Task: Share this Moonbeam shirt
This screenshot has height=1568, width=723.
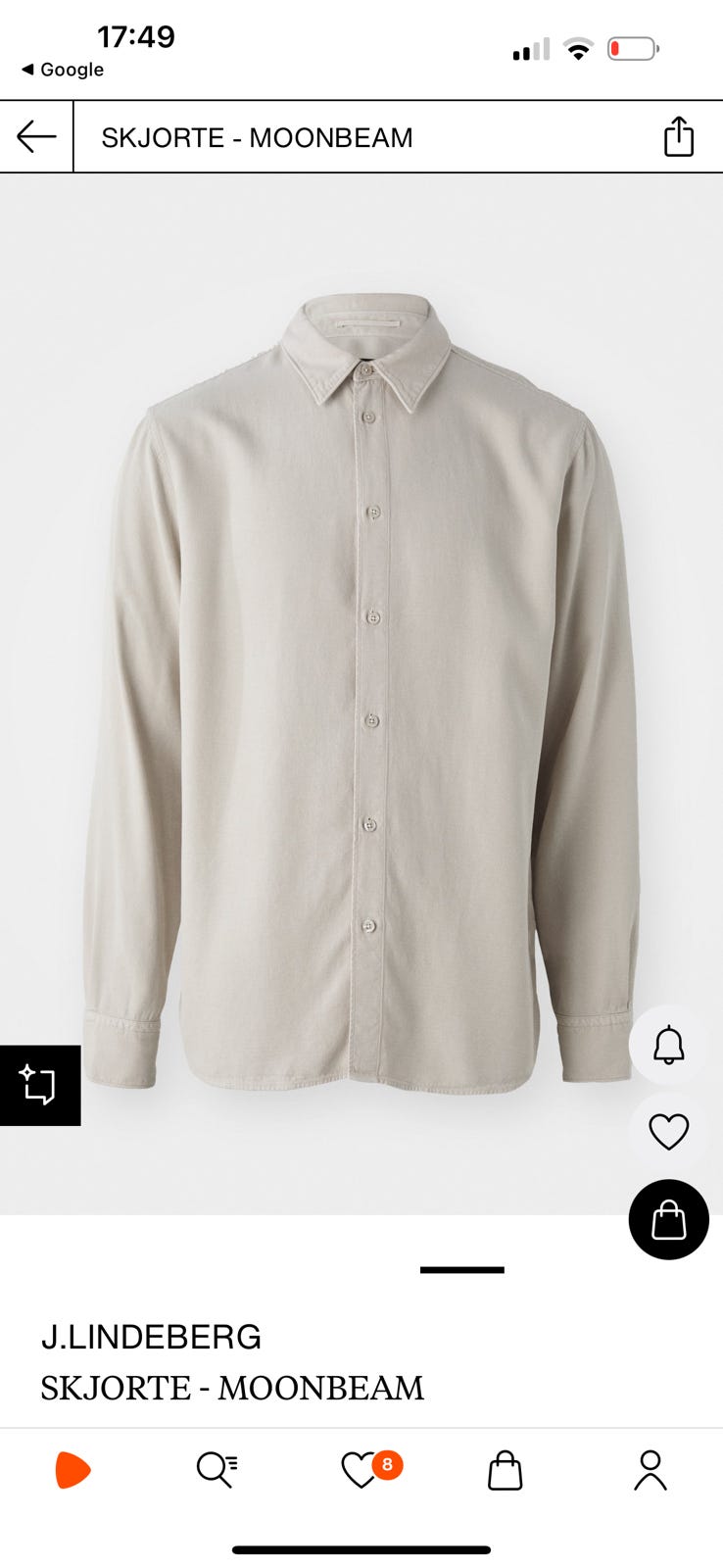Action: pos(678,137)
